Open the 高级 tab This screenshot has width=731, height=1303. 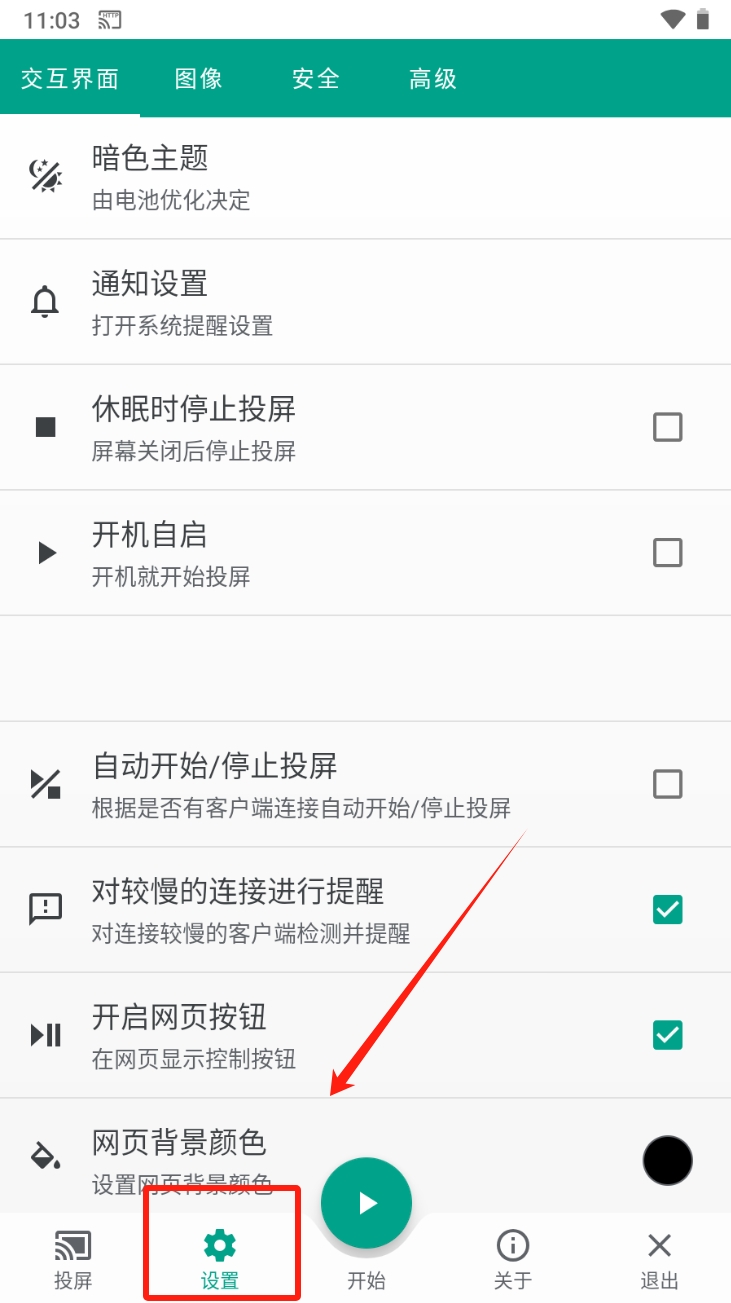pos(433,79)
